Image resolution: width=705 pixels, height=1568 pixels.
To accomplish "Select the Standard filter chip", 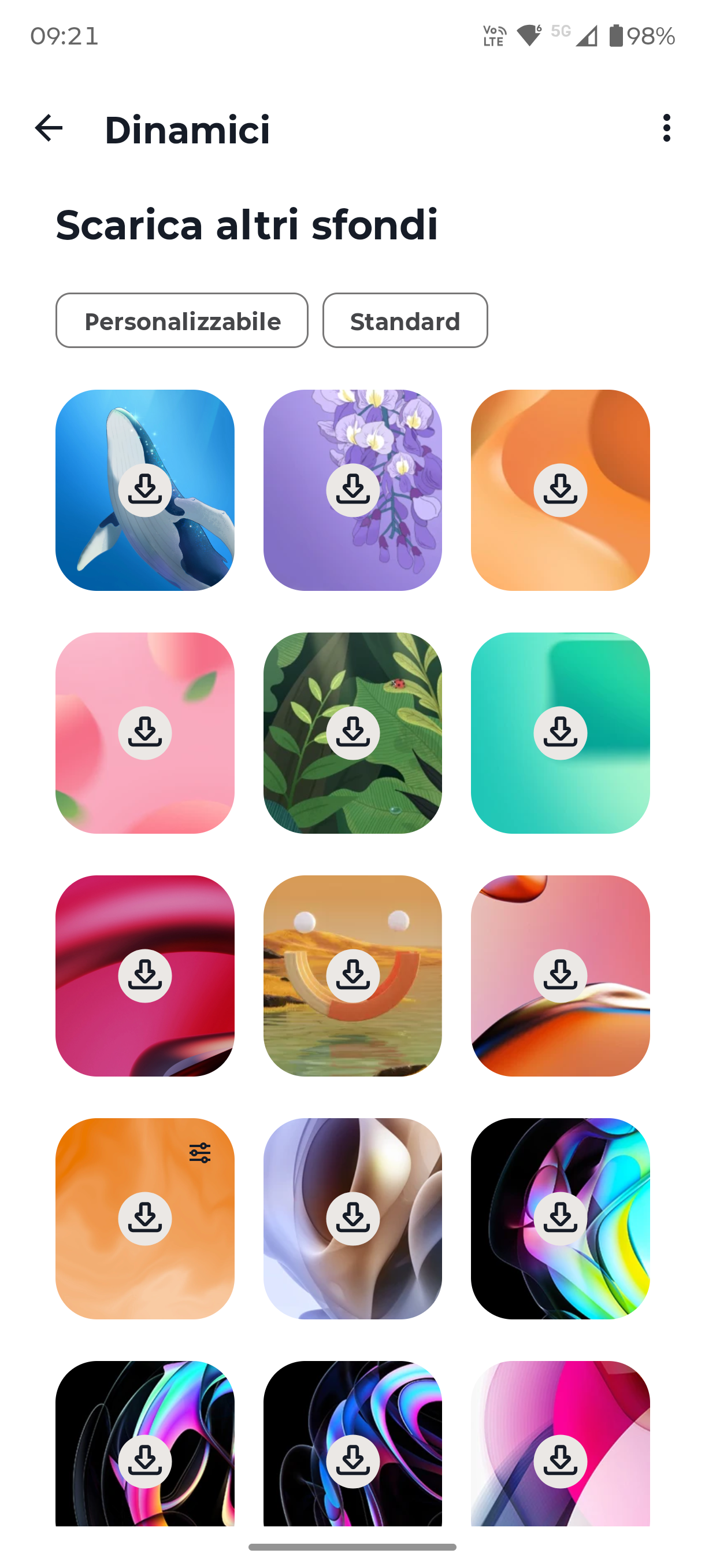I will coord(405,321).
